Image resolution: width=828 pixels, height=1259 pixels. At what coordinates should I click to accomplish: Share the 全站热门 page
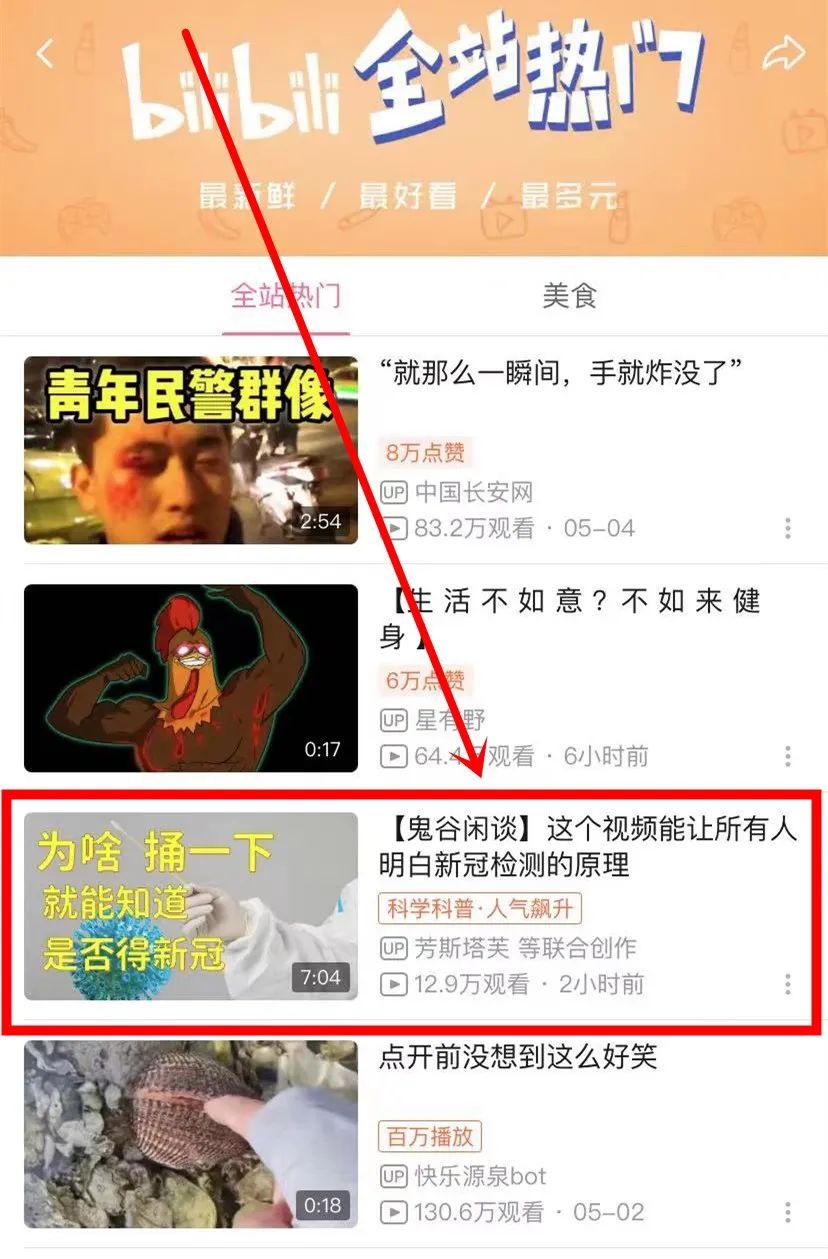pos(782,54)
